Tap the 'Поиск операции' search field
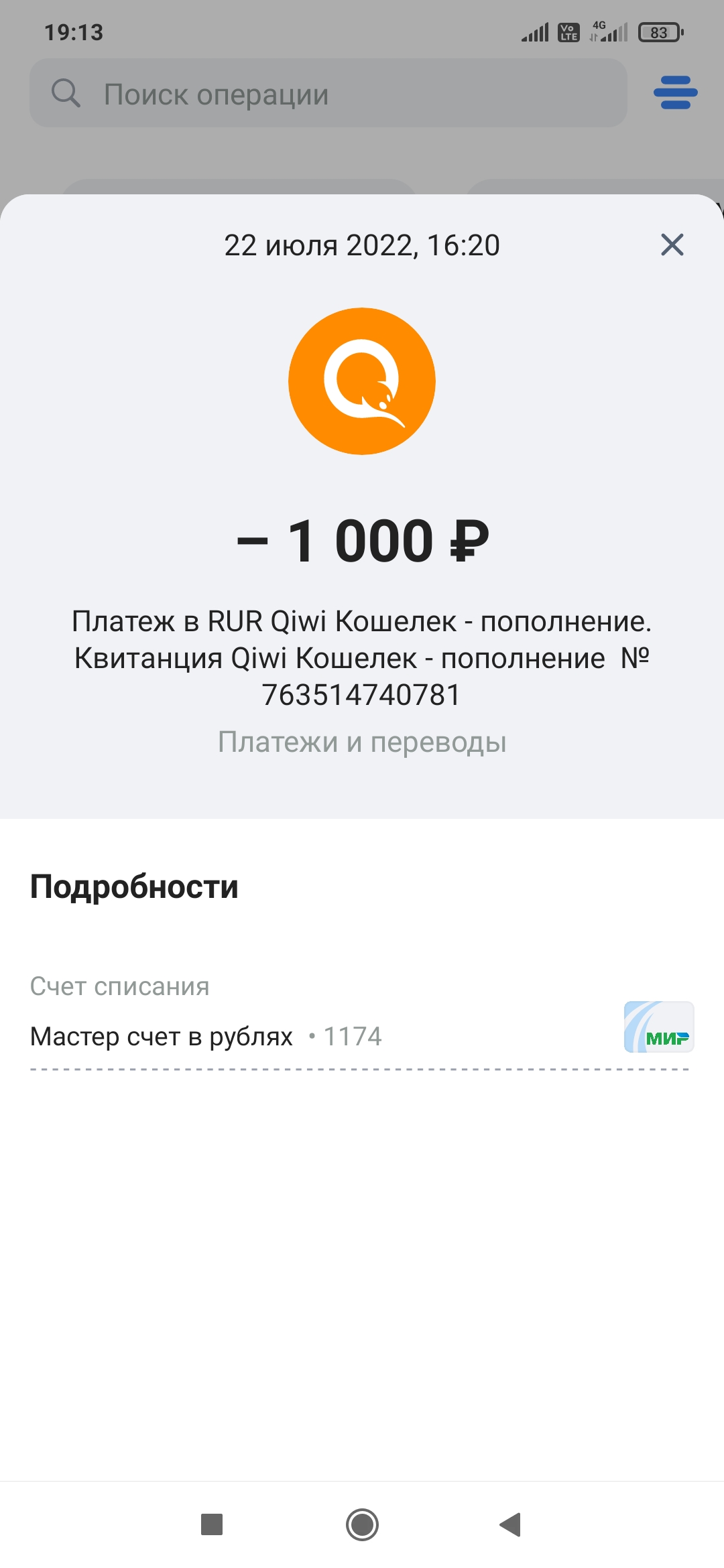This screenshot has width=724, height=1568. 328,94
